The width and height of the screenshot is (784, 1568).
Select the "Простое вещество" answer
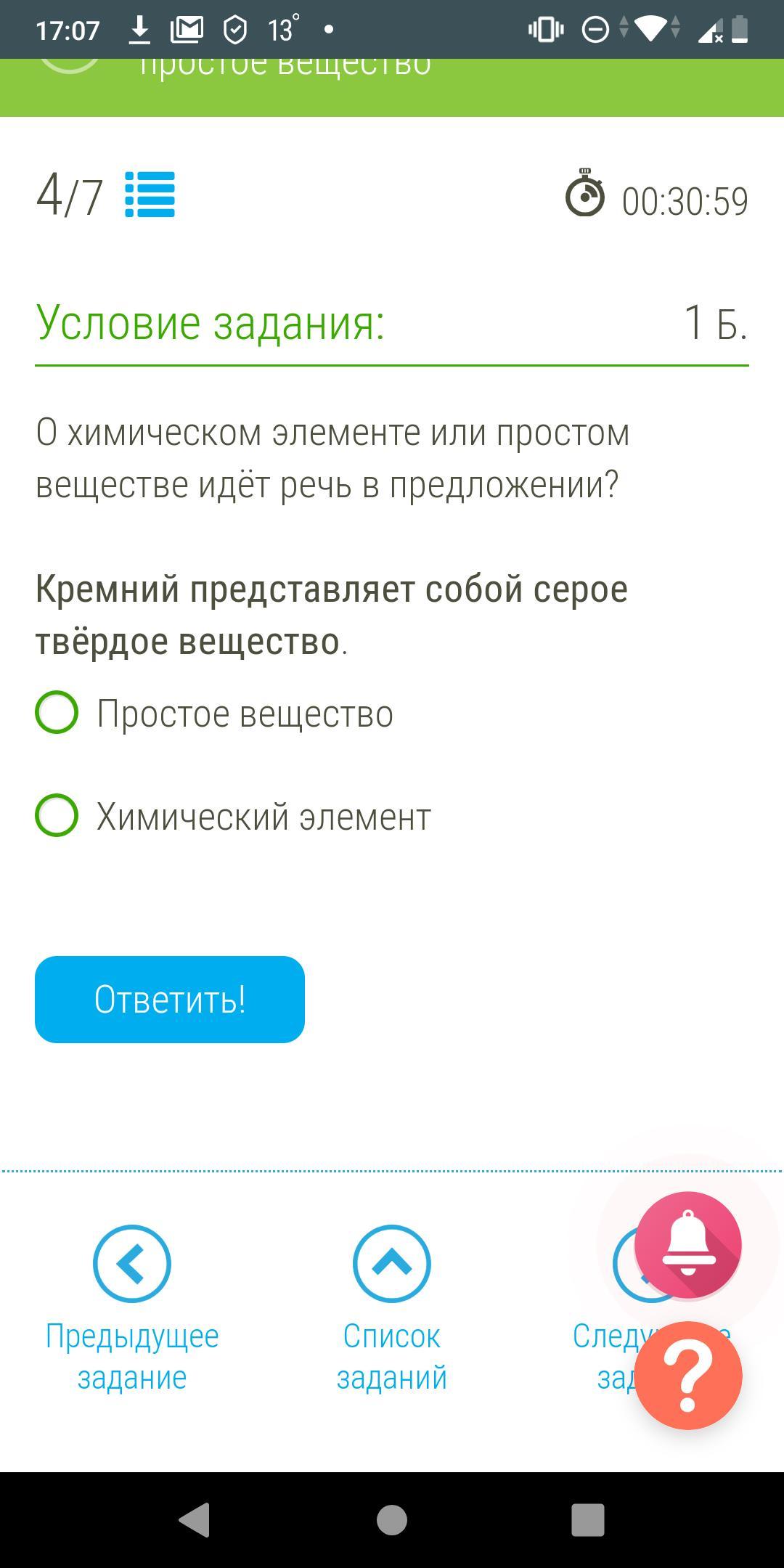215,713
